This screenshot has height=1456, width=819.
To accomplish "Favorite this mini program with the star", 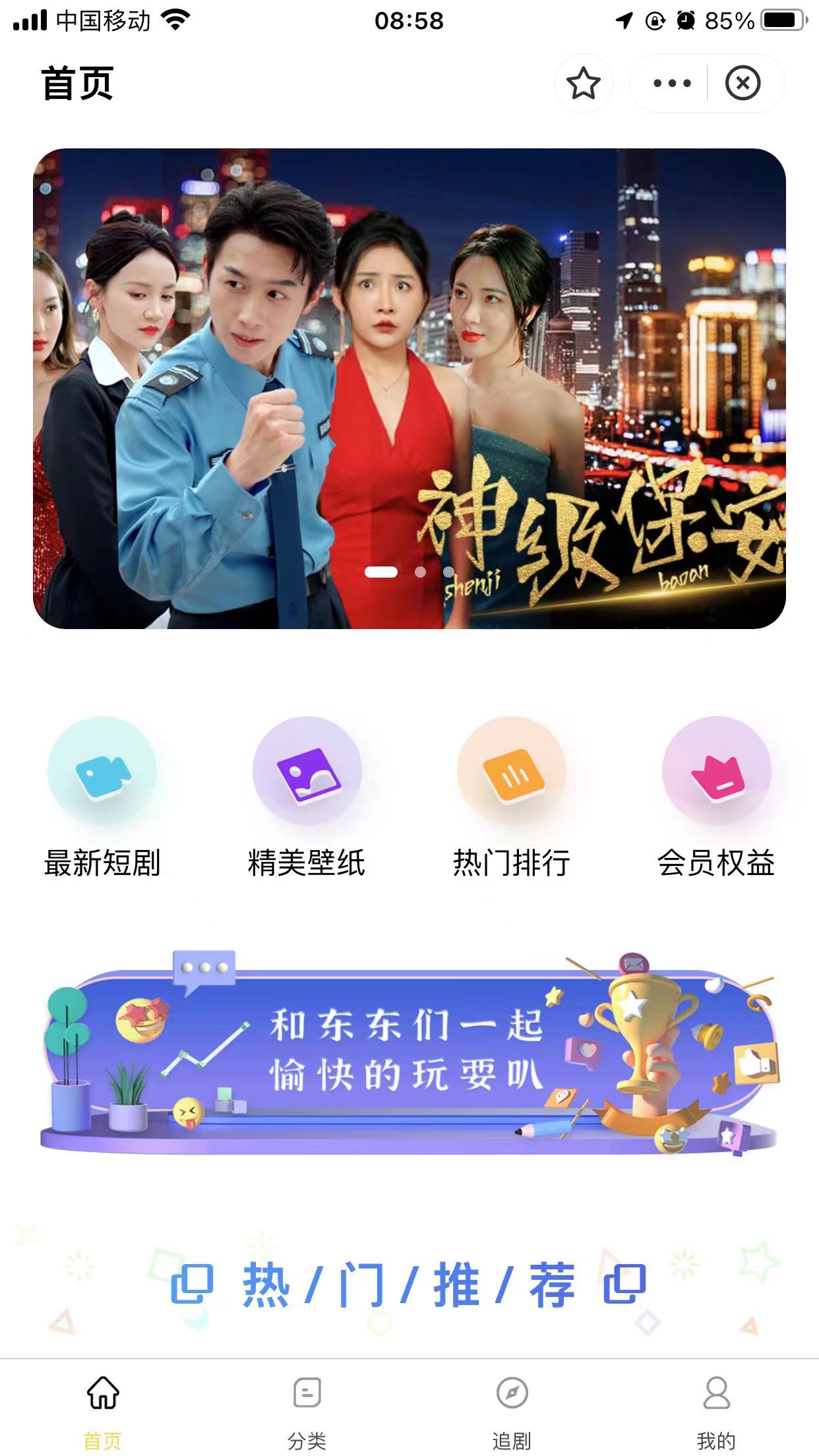I will click(584, 84).
